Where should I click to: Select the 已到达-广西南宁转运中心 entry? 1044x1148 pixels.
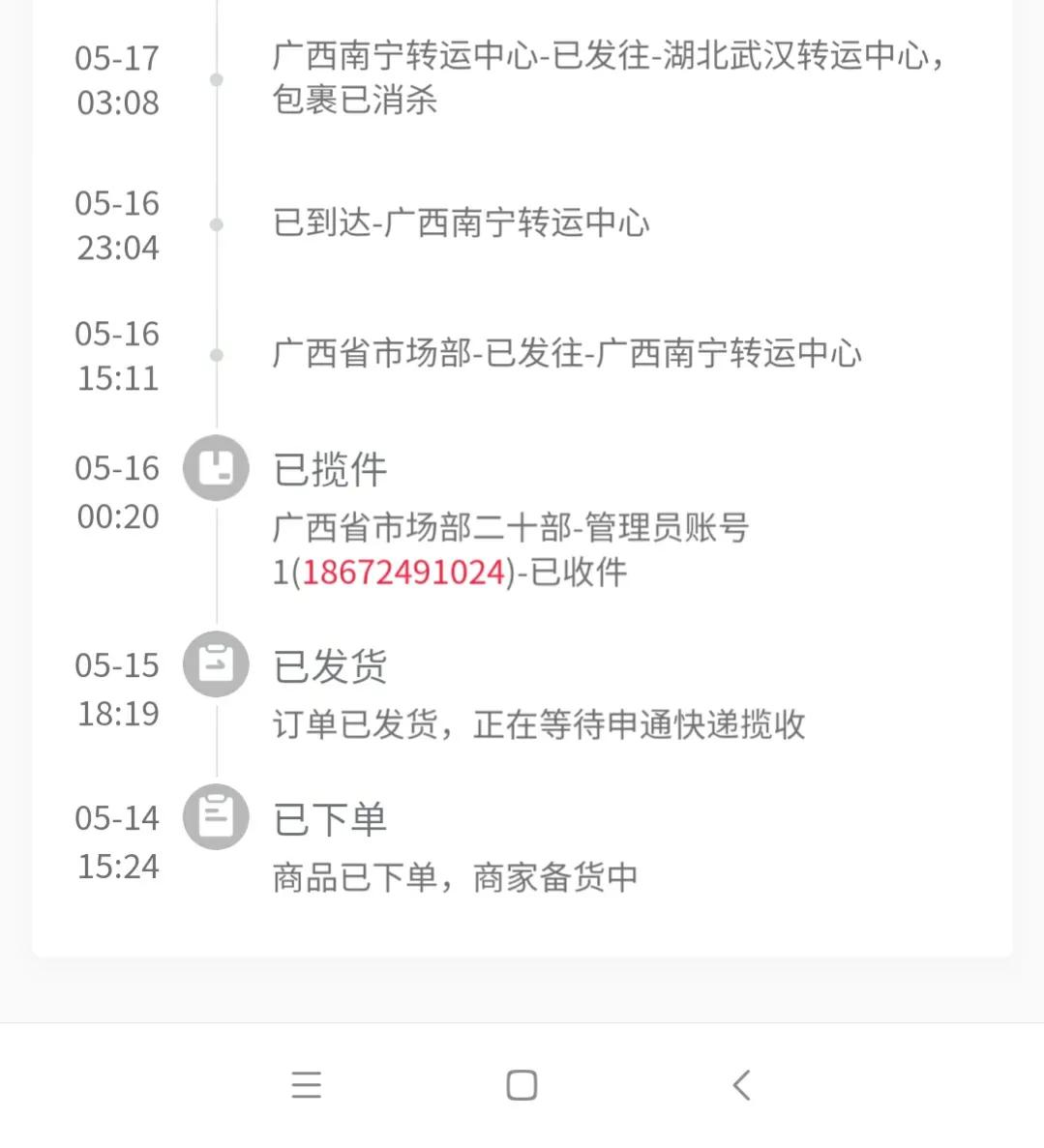(462, 223)
